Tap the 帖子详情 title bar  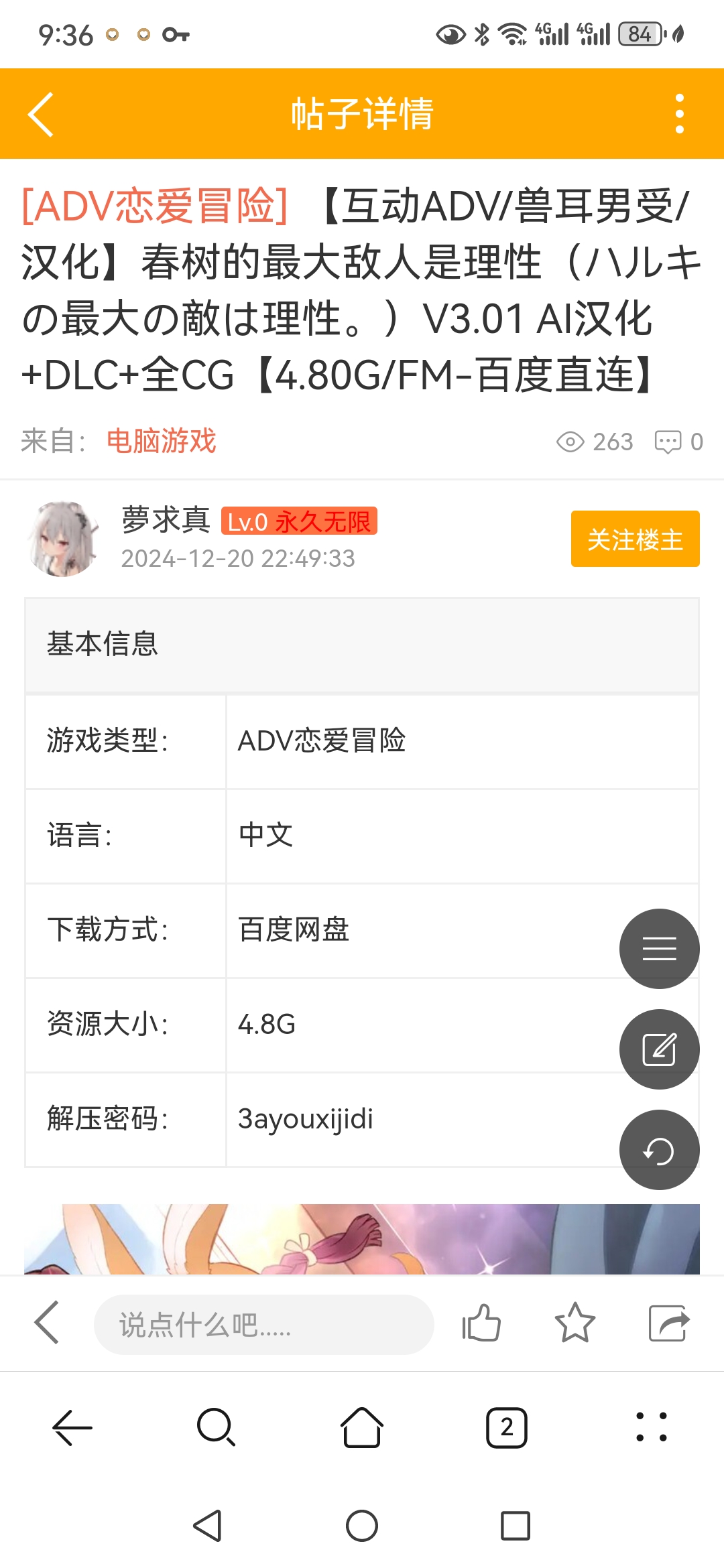click(x=362, y=113)
